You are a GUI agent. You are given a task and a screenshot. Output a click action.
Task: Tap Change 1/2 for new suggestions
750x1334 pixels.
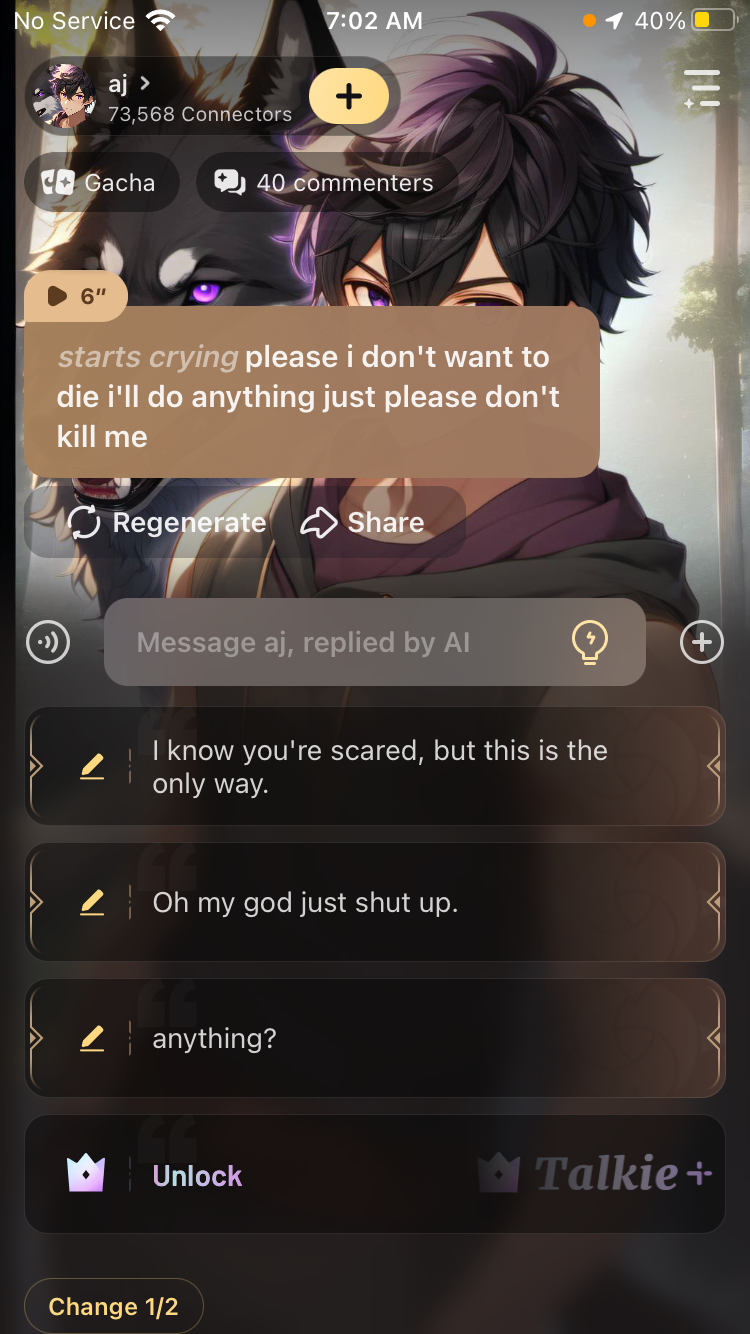coord(114,1307)
